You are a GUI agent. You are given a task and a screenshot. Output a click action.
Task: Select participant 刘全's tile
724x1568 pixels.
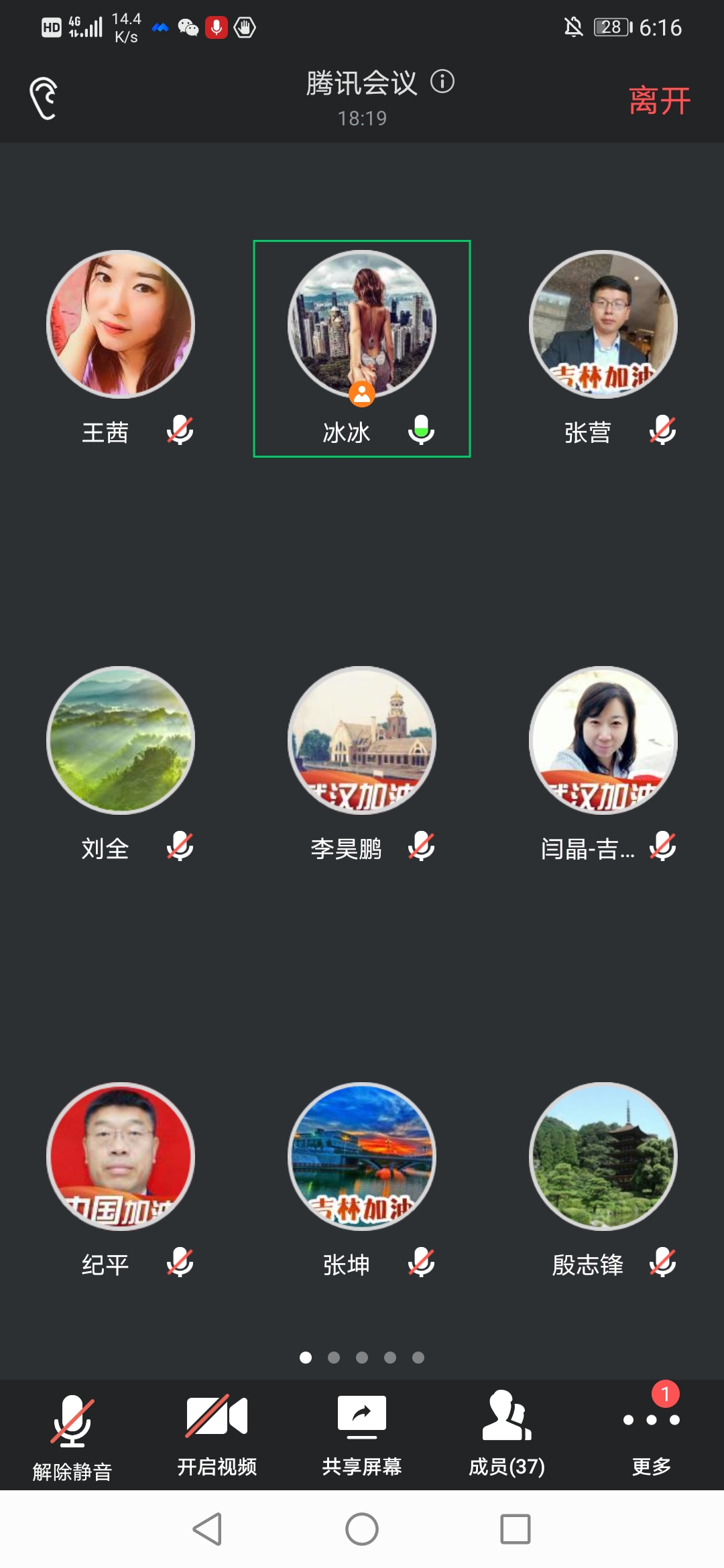121,740
